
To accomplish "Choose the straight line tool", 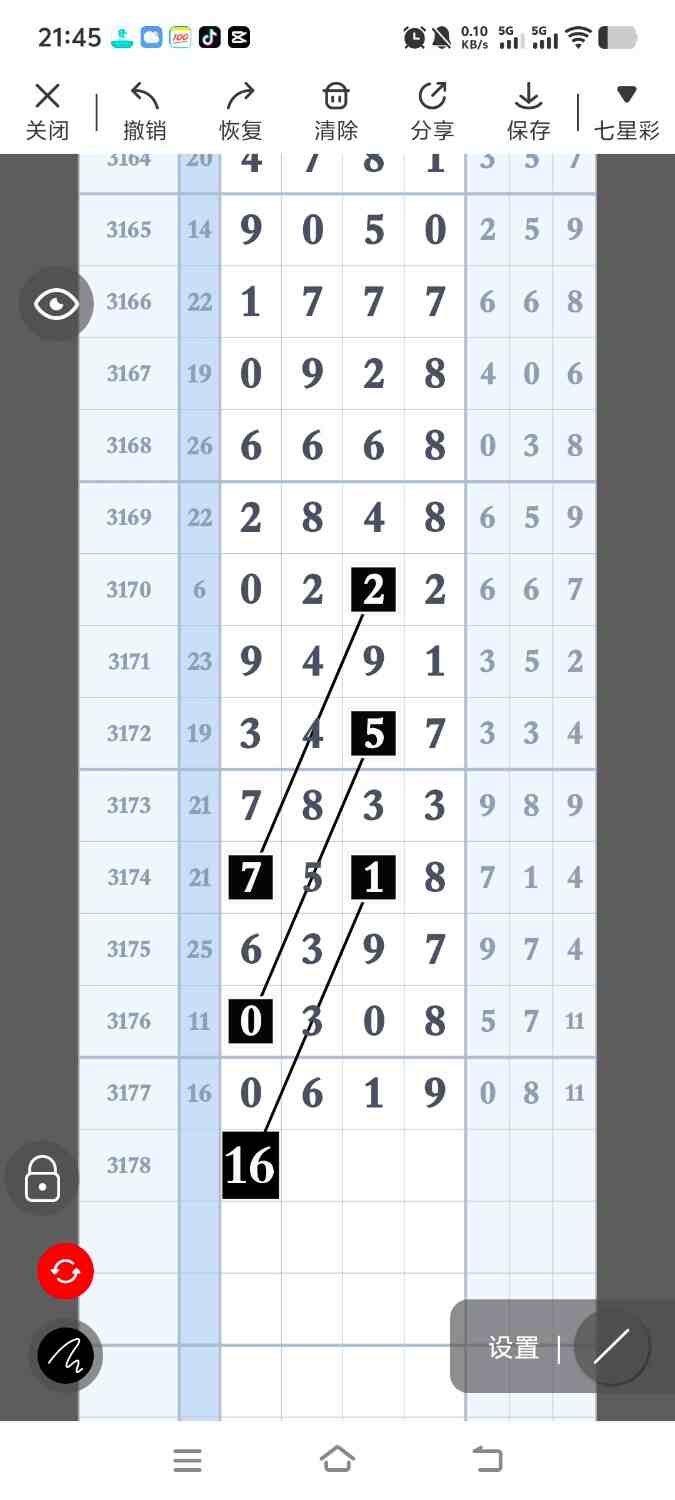I will [611, 1347].
